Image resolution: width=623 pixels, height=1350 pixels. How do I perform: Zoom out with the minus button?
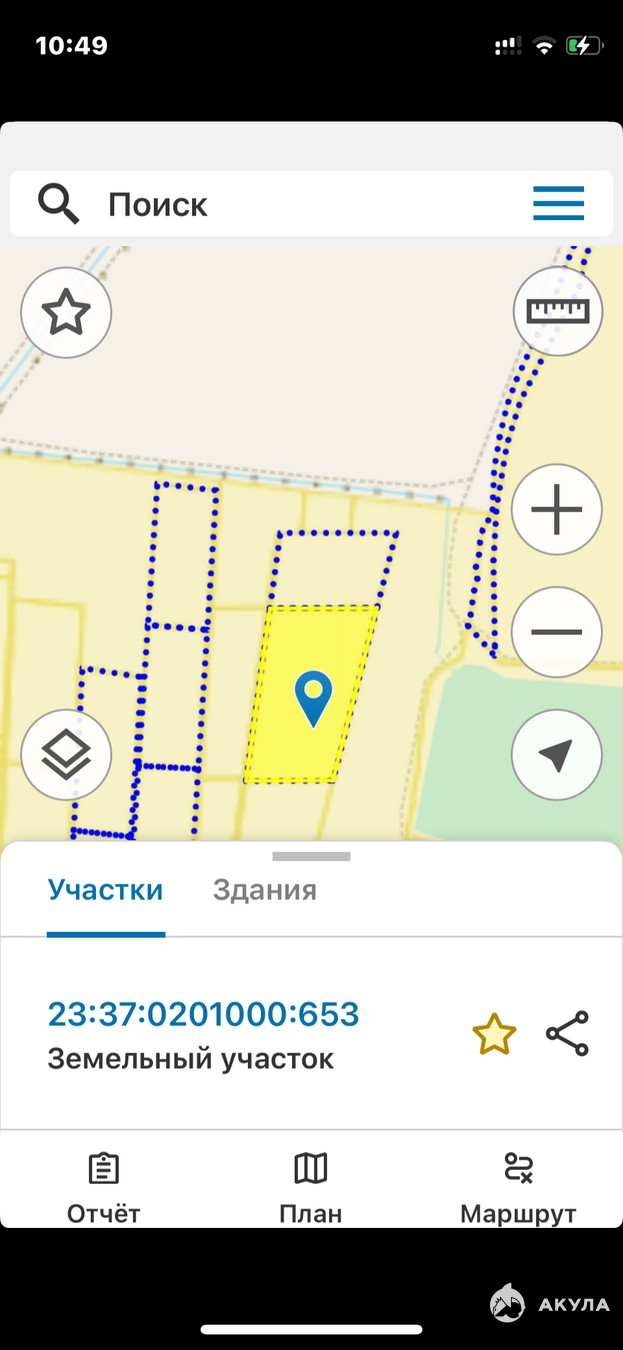(557, 632)
